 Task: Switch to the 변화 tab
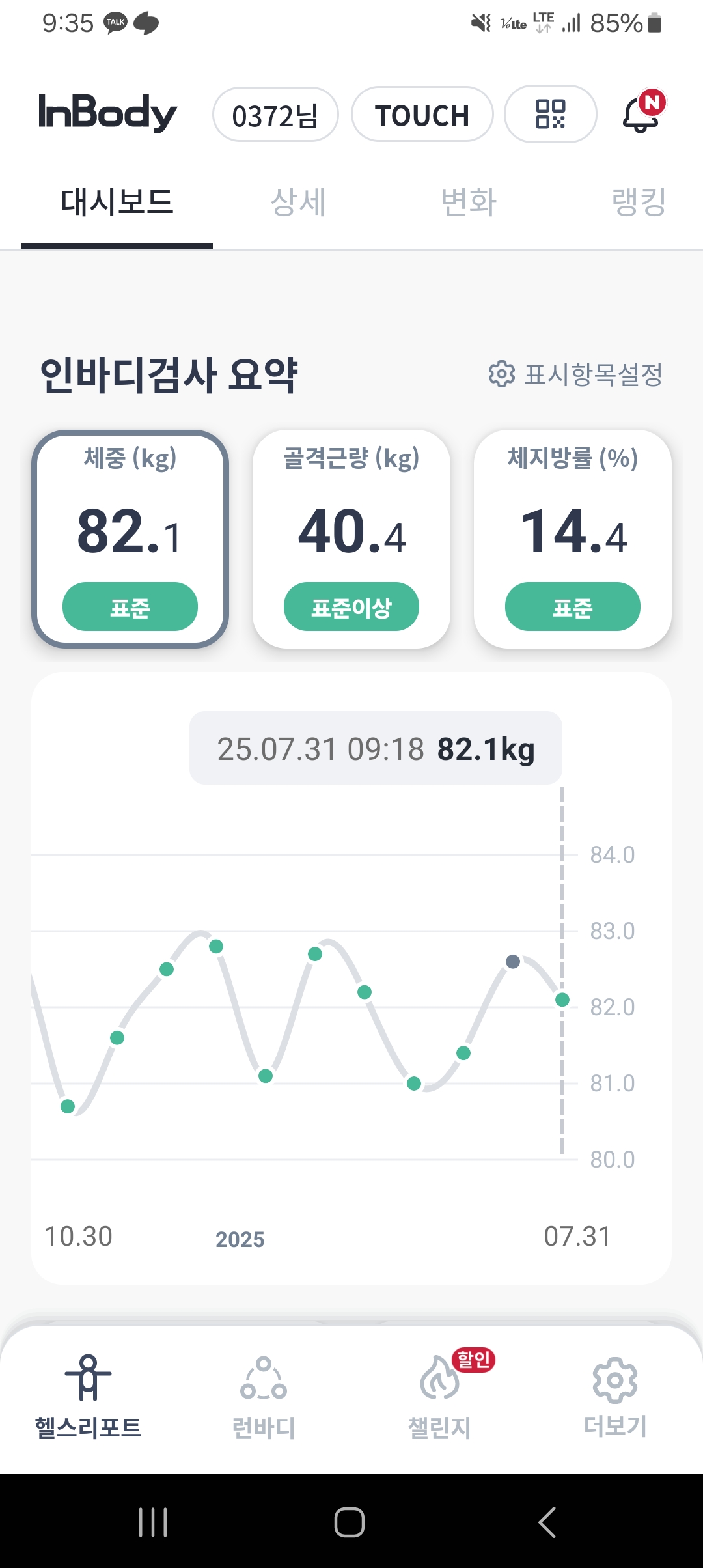[469, 202]
